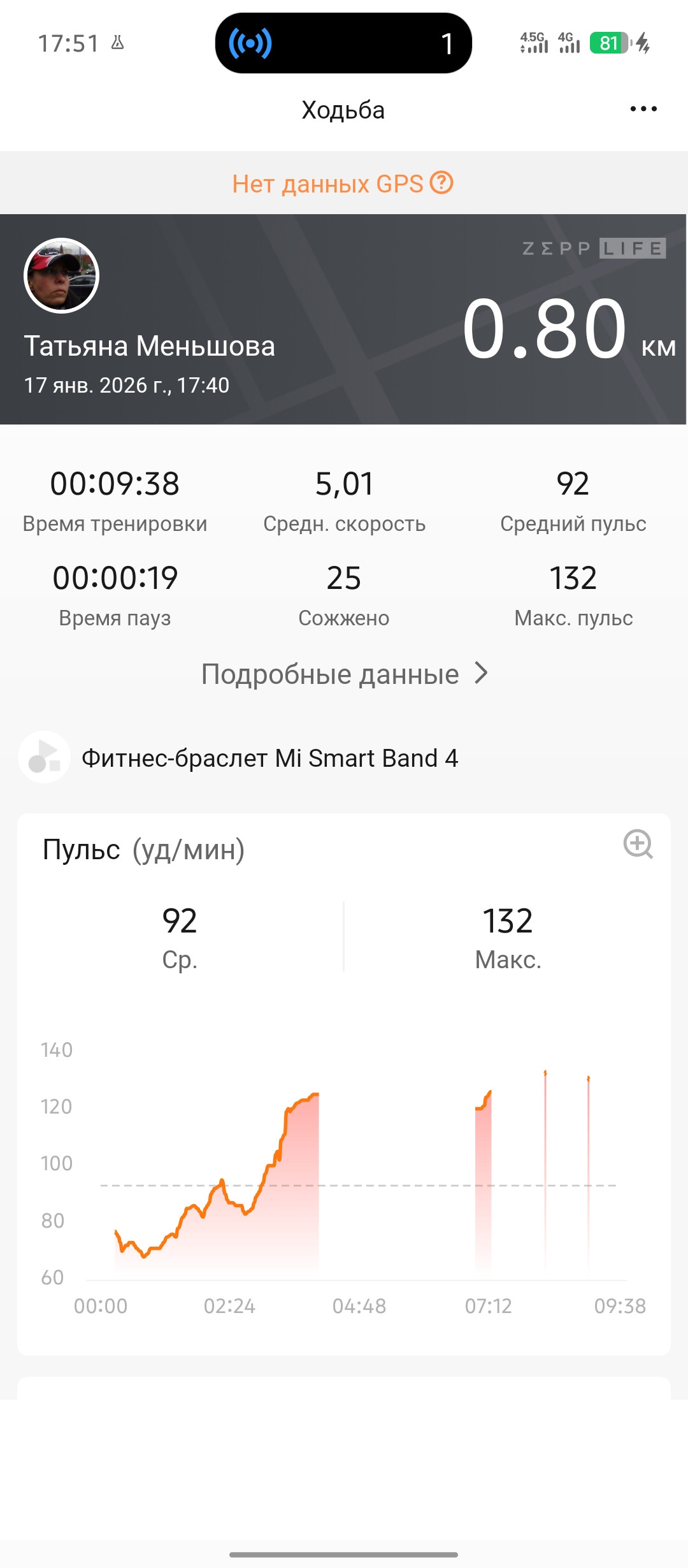Tap the GPS no-data help icon
Screen dimensions: 688x1568
coord(441,183)
